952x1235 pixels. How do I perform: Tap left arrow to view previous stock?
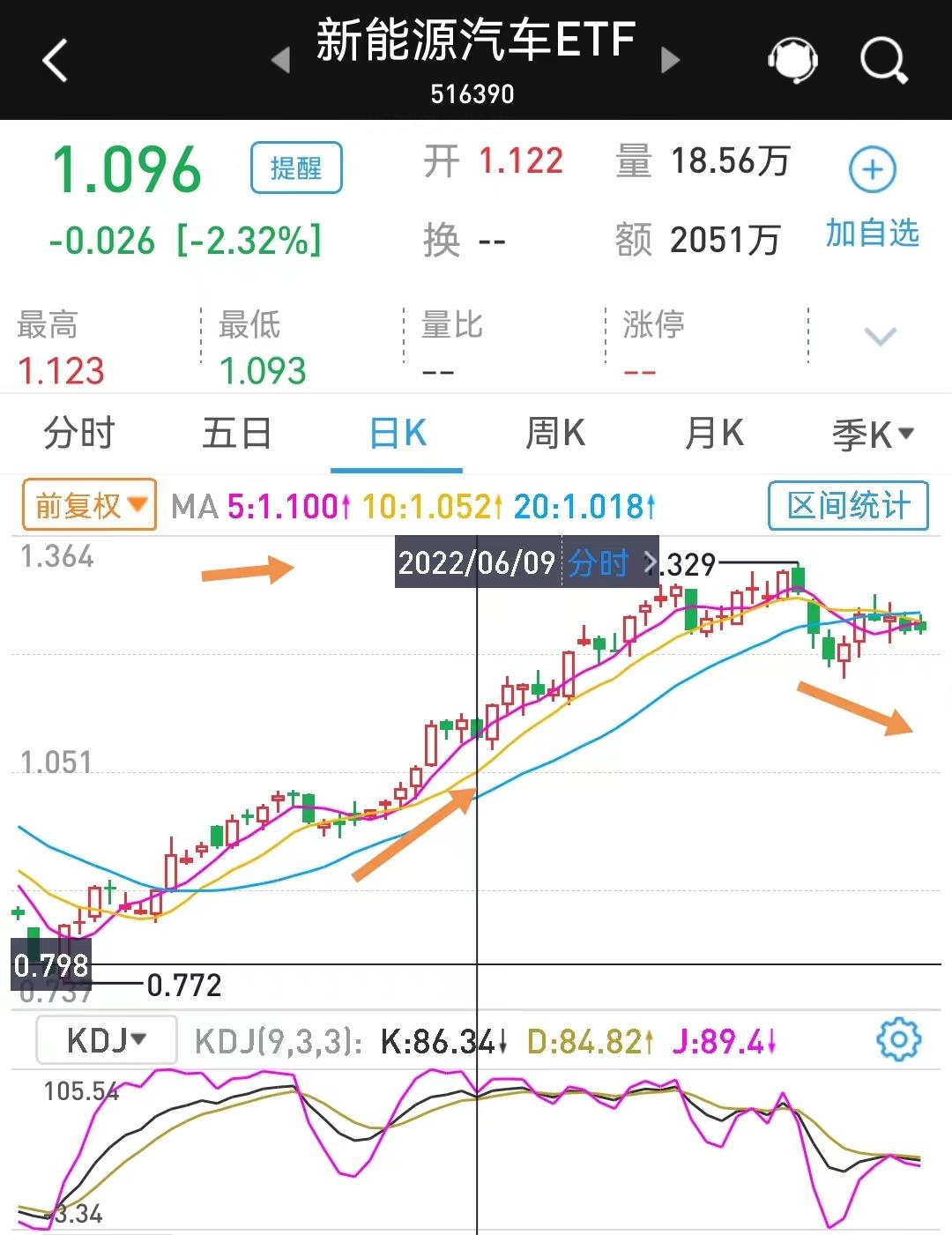coord(280,62)
